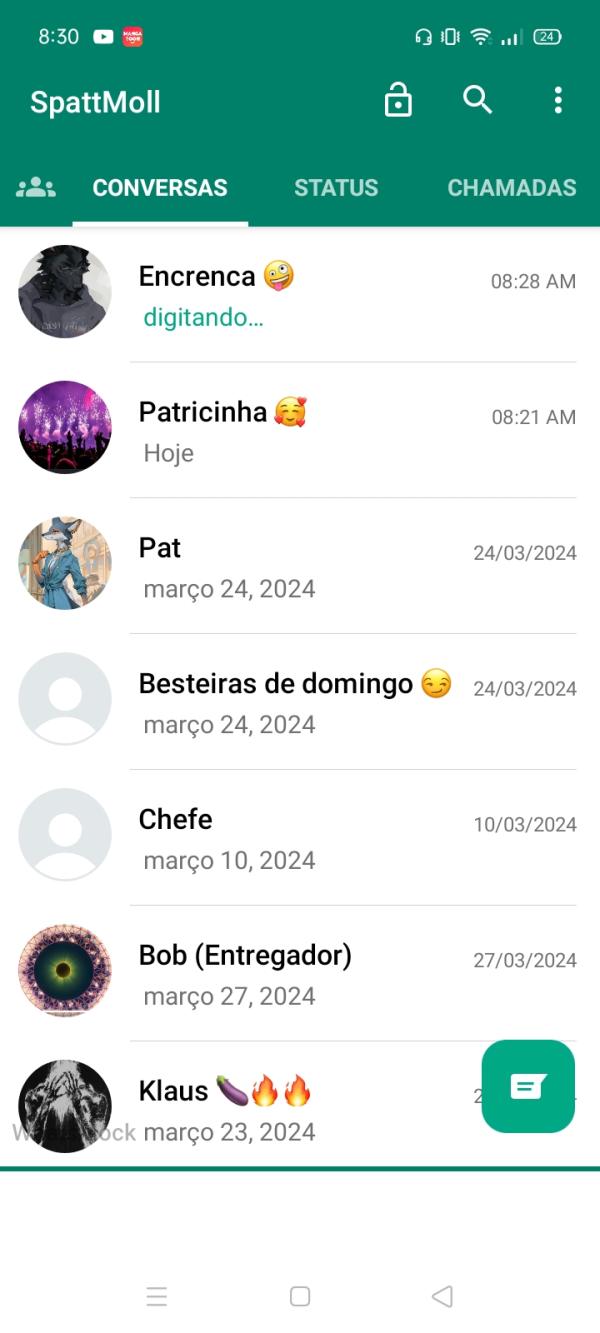Tap the system back button
This screenshot has height=1333, width=600.
[x=442, y=1296]
